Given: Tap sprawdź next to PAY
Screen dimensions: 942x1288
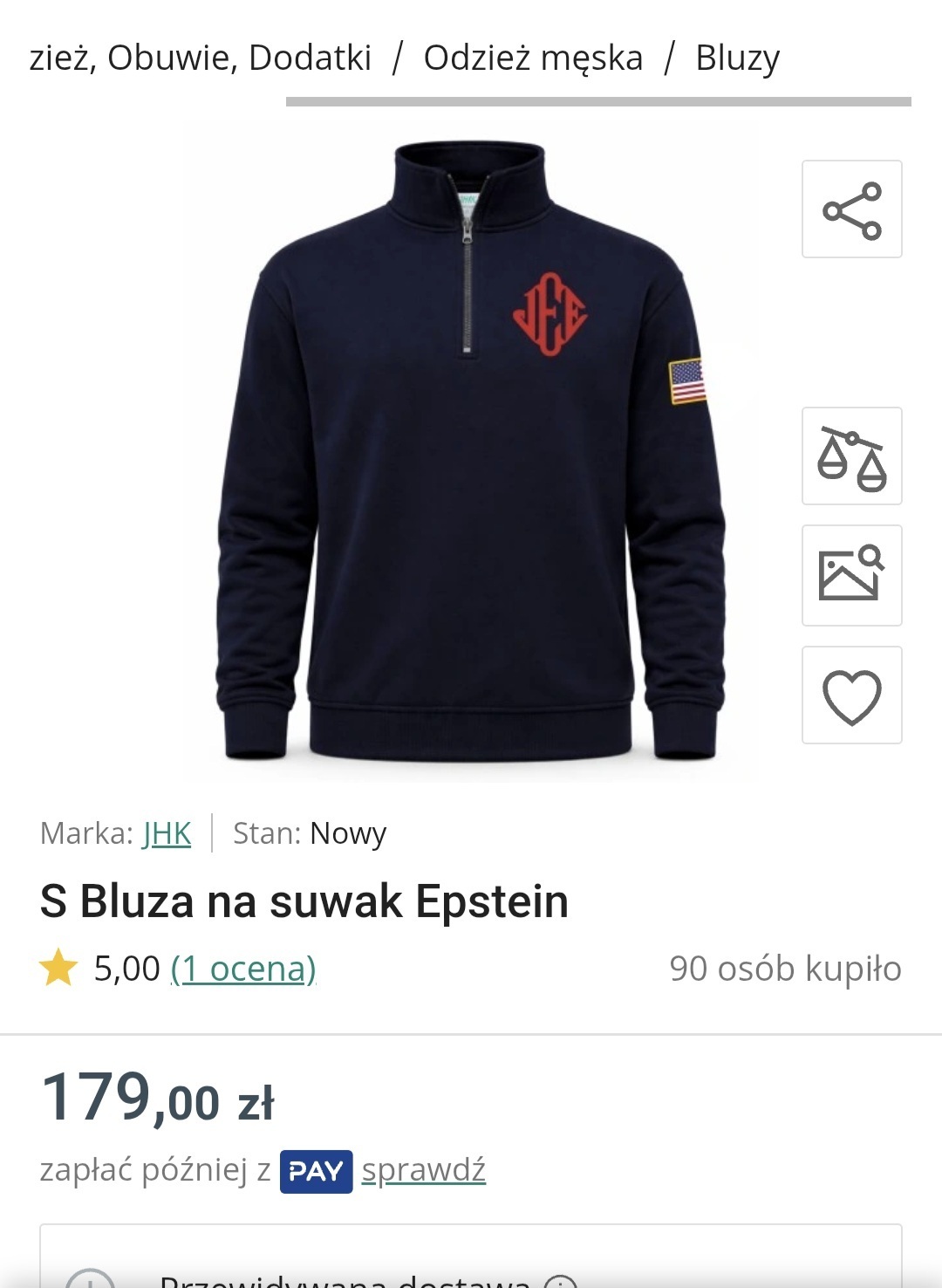Looking at the screenshot, I should [424, 1170].
